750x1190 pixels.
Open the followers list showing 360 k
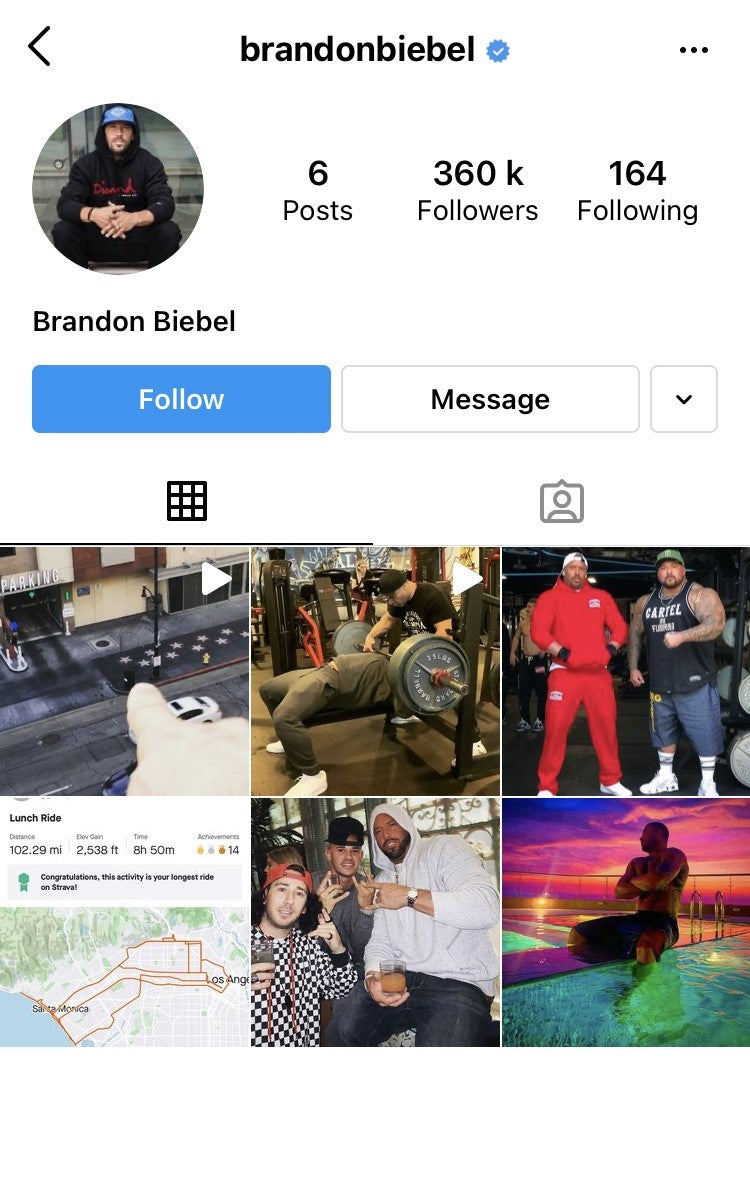pos(477,189)
